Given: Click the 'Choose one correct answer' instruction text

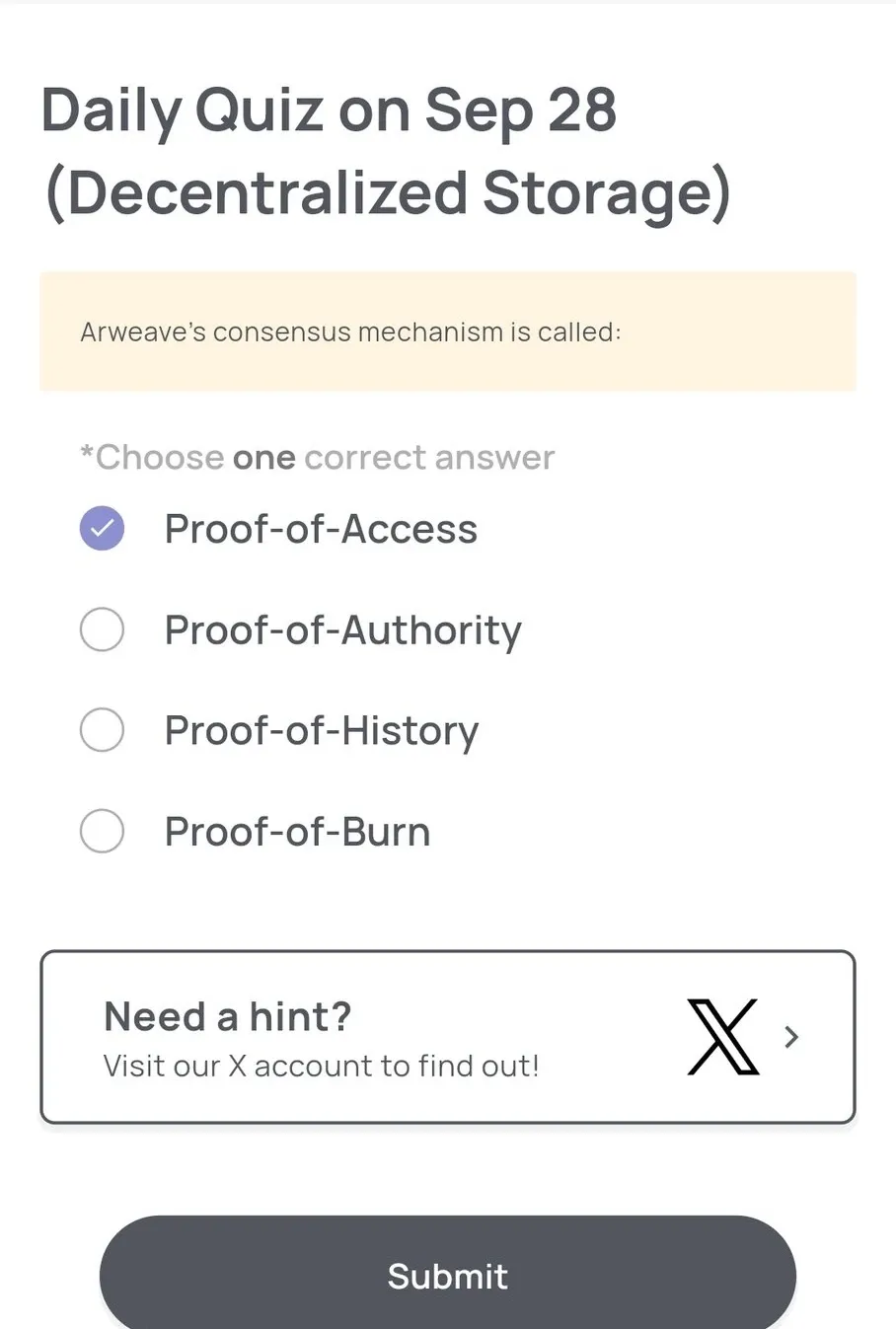Looking at the screenshot, I should click(x=317, y=457).
